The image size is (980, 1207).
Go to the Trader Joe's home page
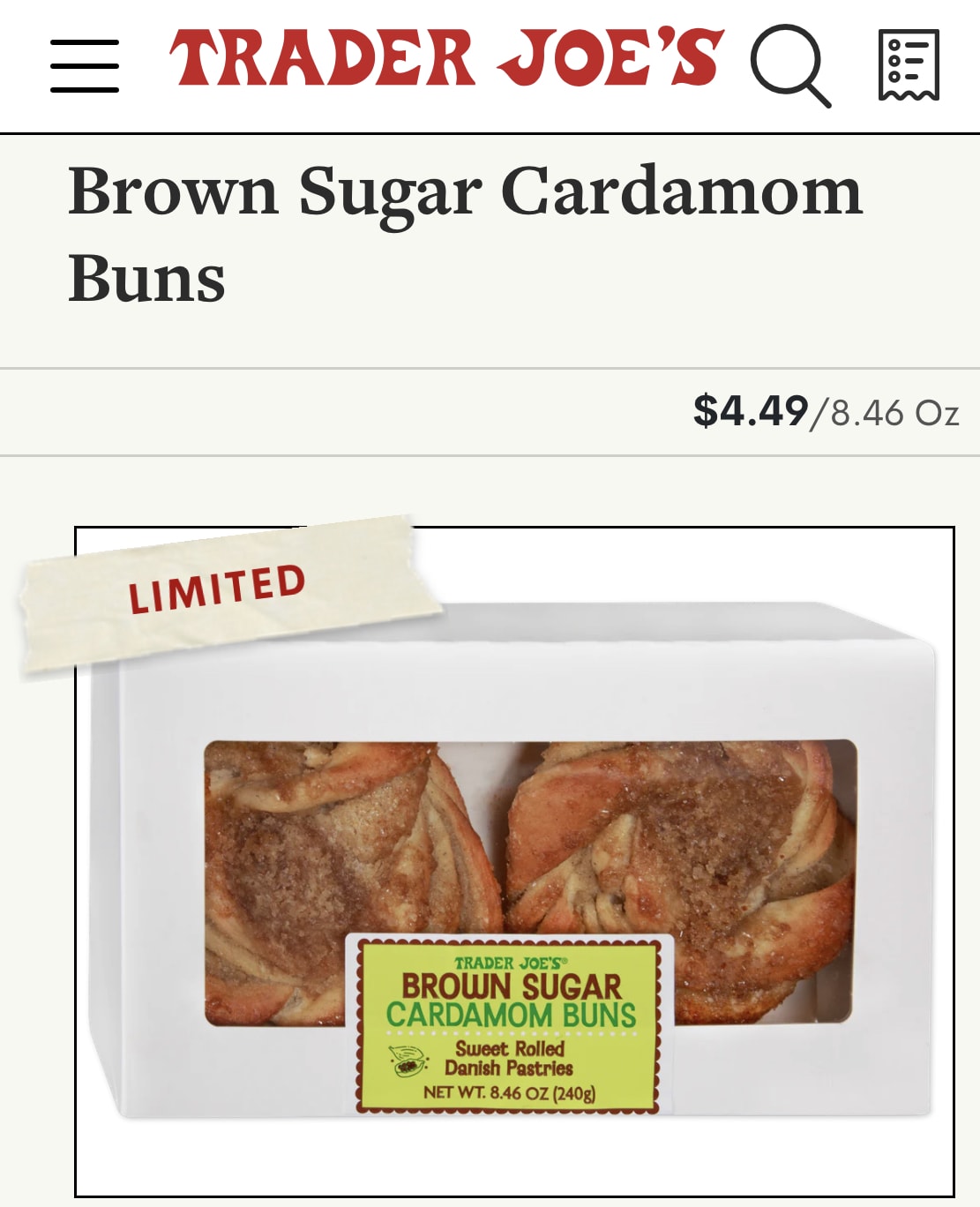pos(446,58)
